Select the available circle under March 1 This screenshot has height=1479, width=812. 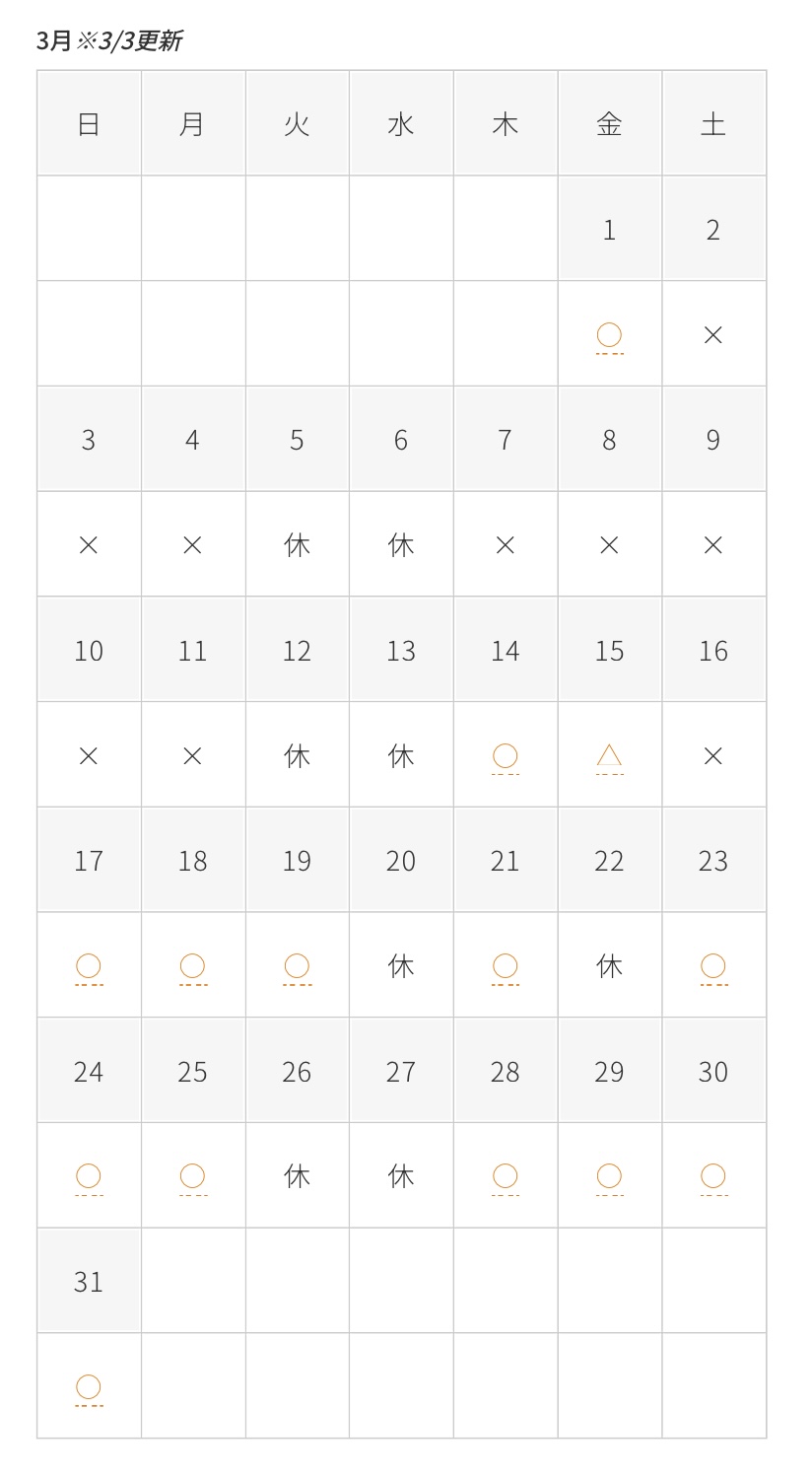click(609, 335)
